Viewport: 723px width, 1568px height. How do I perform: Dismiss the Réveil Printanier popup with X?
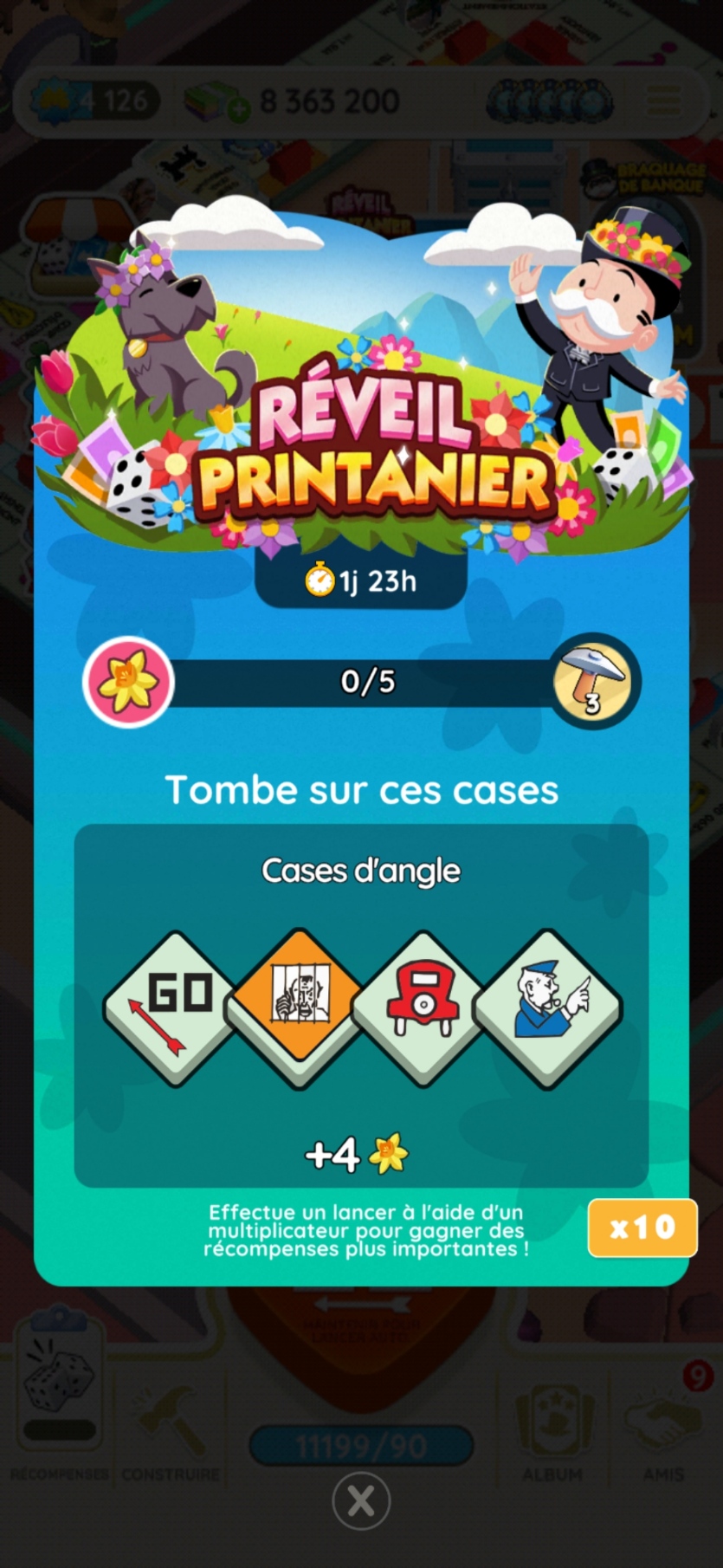coord(361,1501)
